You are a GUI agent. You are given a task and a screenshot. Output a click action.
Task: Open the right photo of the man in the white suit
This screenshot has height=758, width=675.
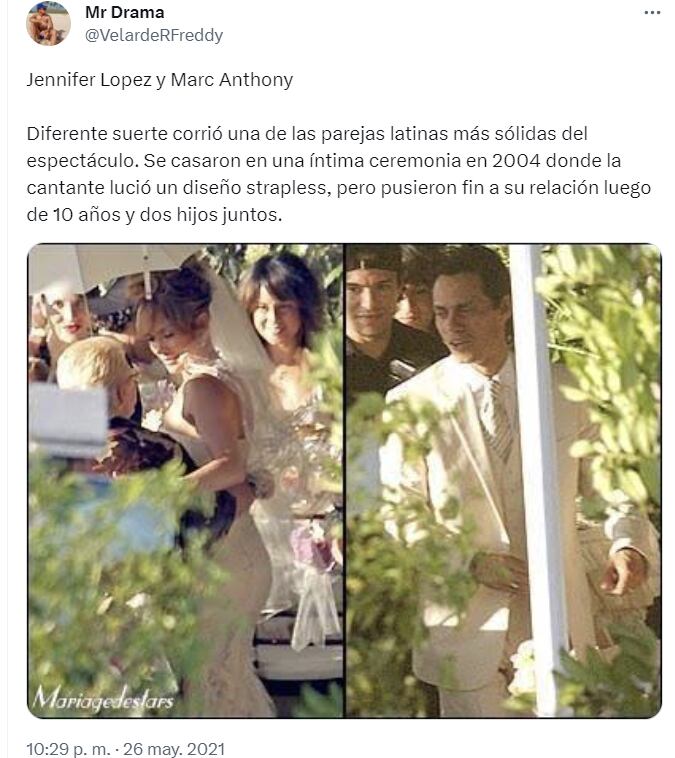tap(503, 480)
